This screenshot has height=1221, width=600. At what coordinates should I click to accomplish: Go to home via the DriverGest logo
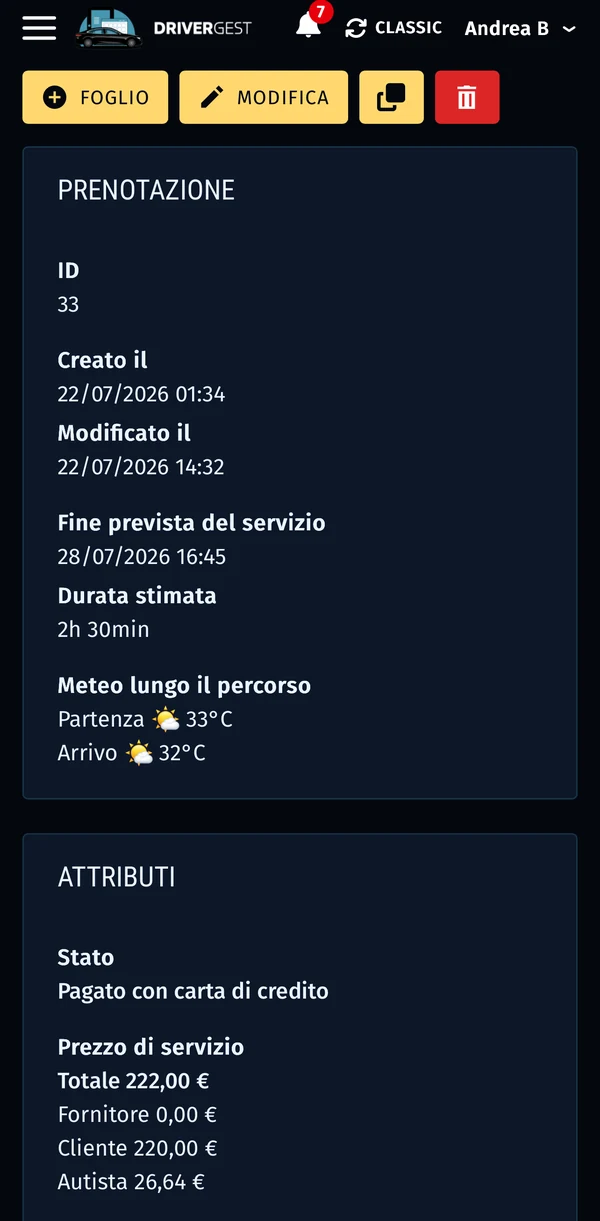pos(164,28)
